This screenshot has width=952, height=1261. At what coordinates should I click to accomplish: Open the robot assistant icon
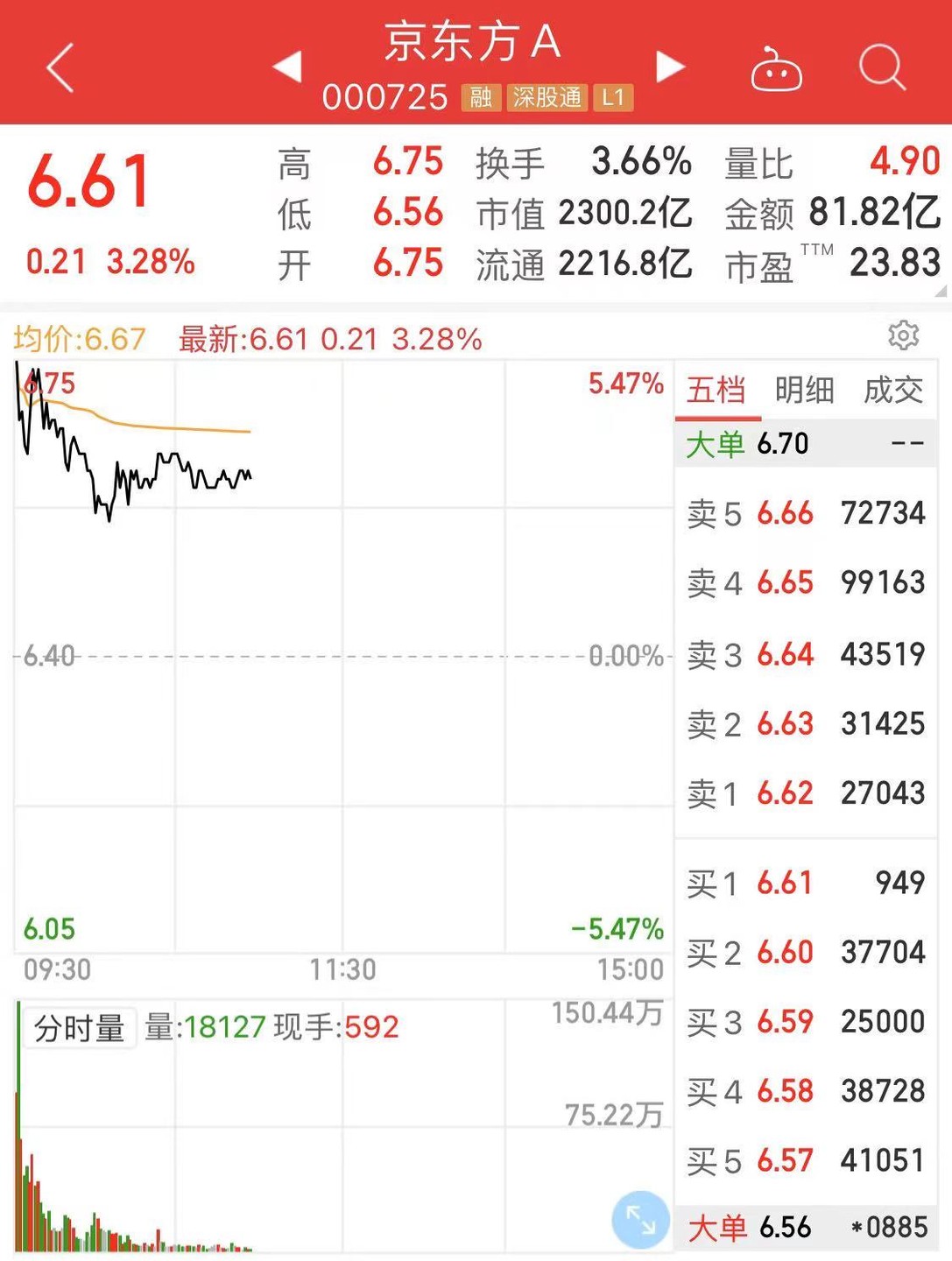tap(776, 70)
